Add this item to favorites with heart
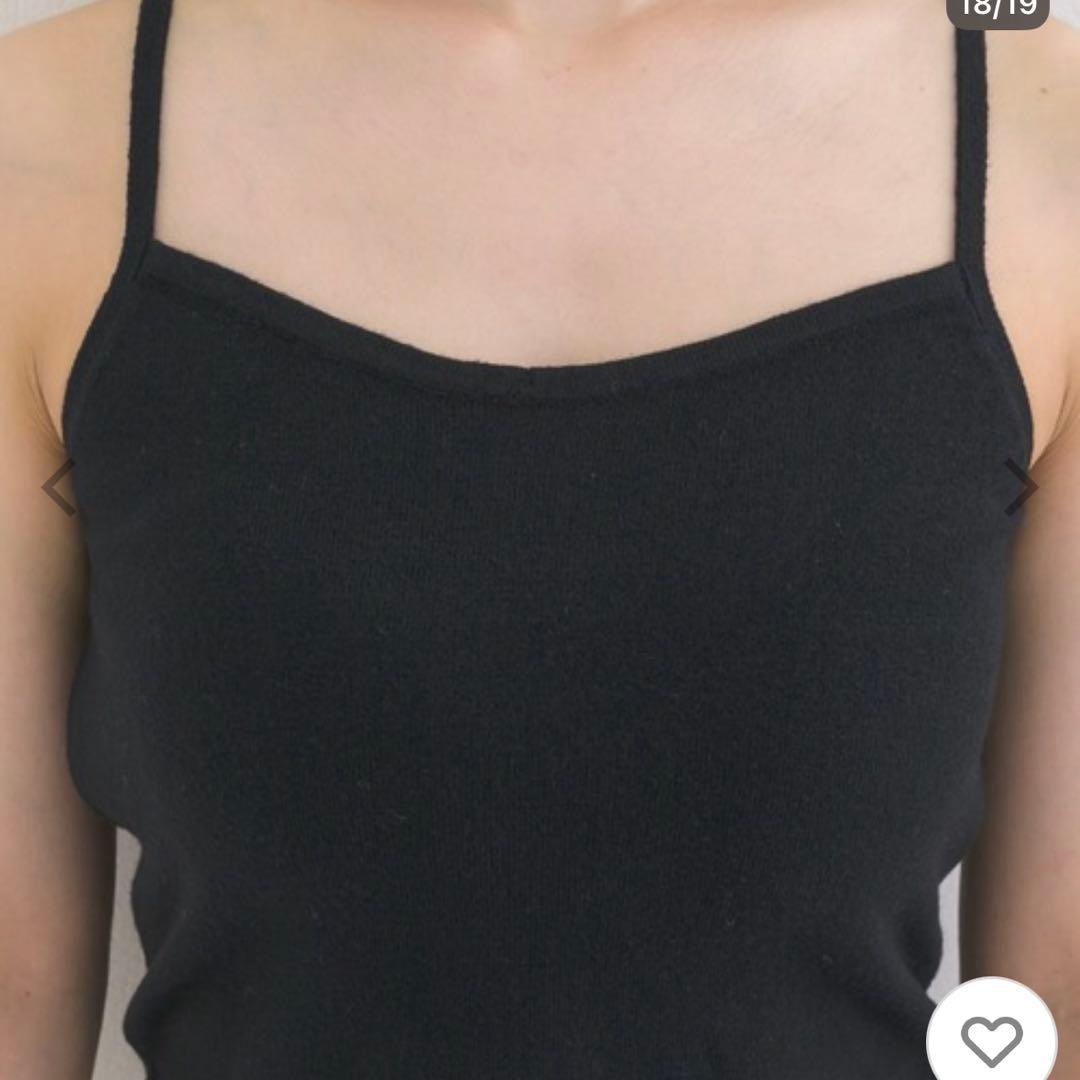The height and width of the screenshot is (1080, 1080). point(991,1040)
